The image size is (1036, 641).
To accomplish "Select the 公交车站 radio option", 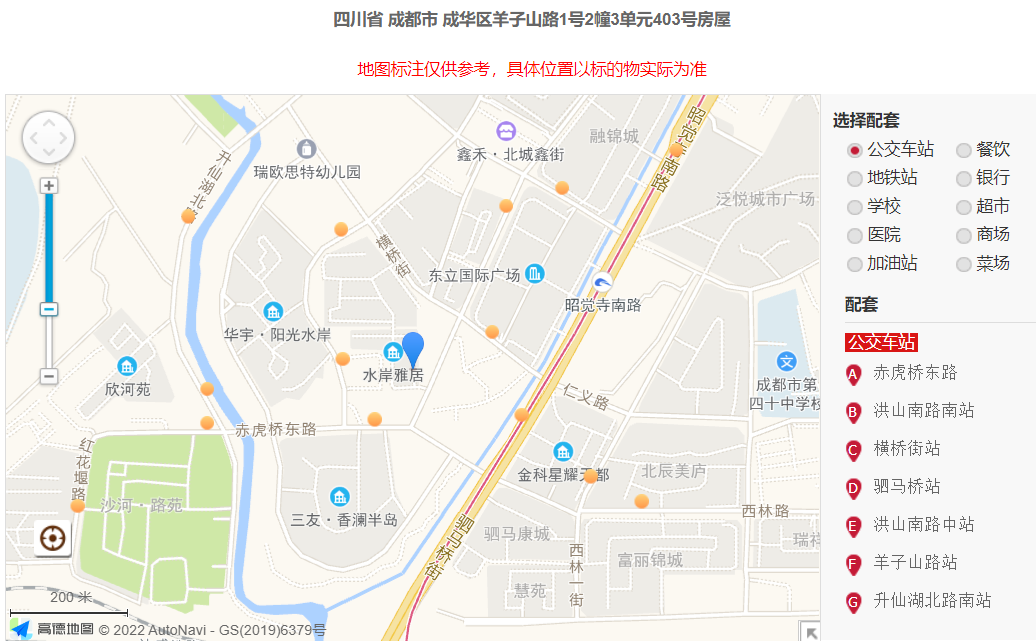I will (855, 151).
